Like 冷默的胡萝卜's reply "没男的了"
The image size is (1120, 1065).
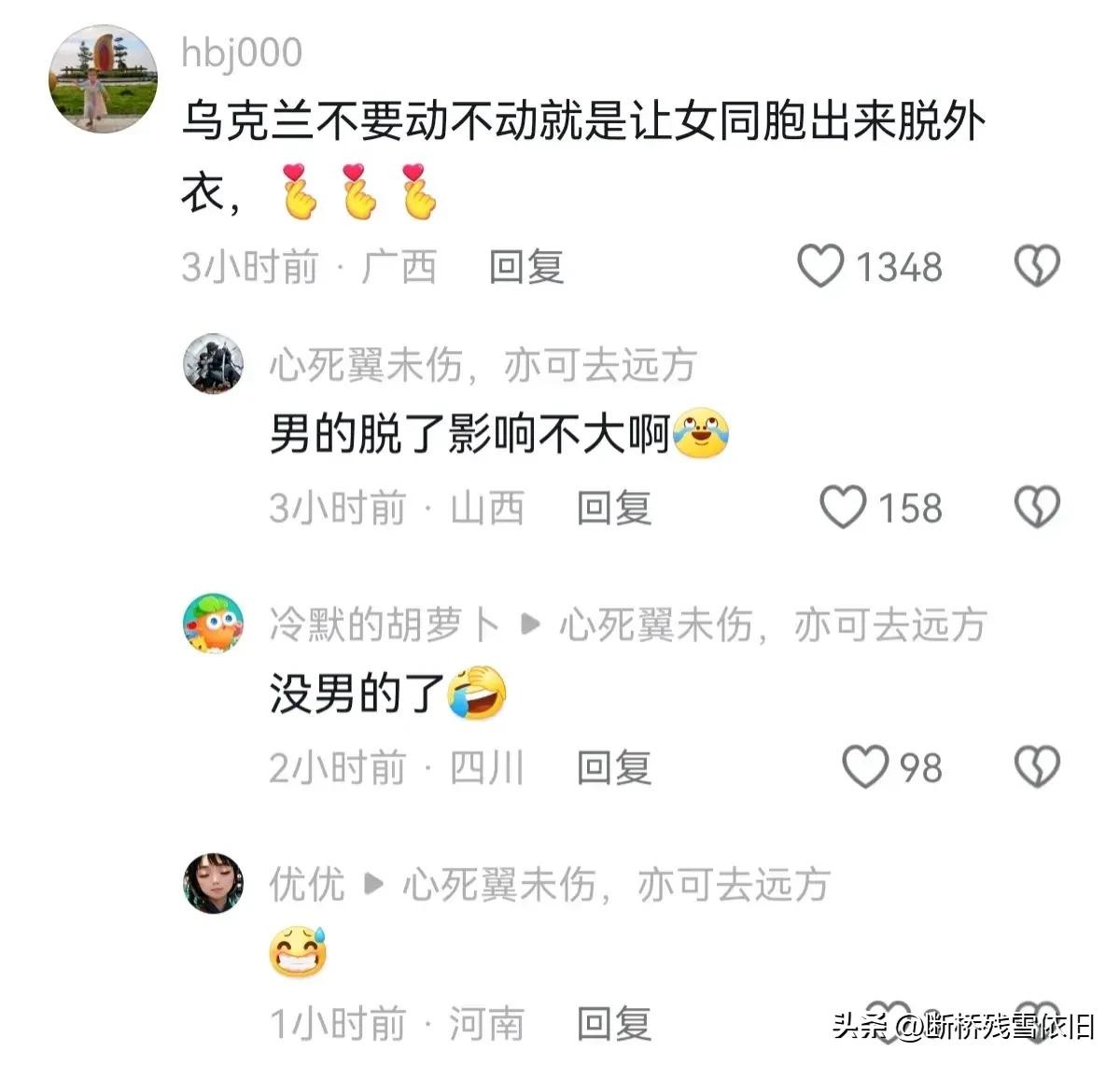pos(865,767)
